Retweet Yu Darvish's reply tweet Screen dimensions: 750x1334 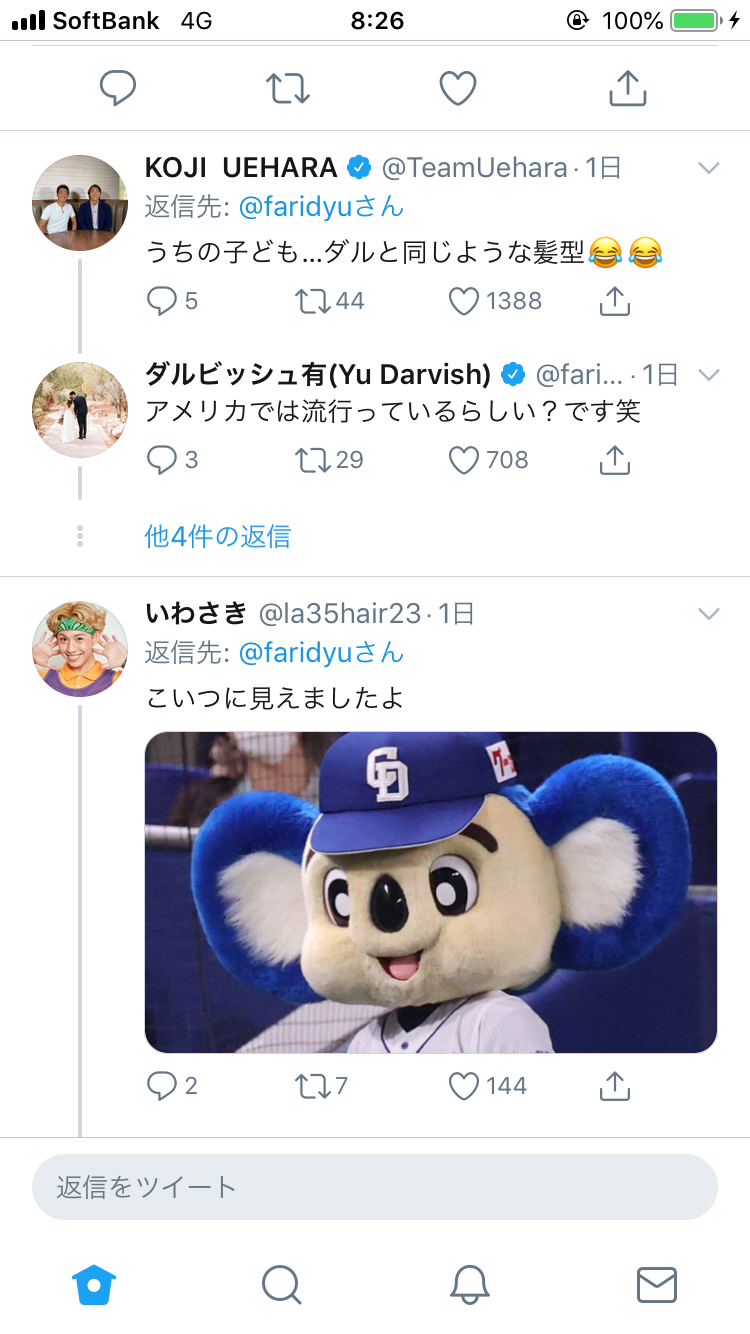tap(313, 460)
